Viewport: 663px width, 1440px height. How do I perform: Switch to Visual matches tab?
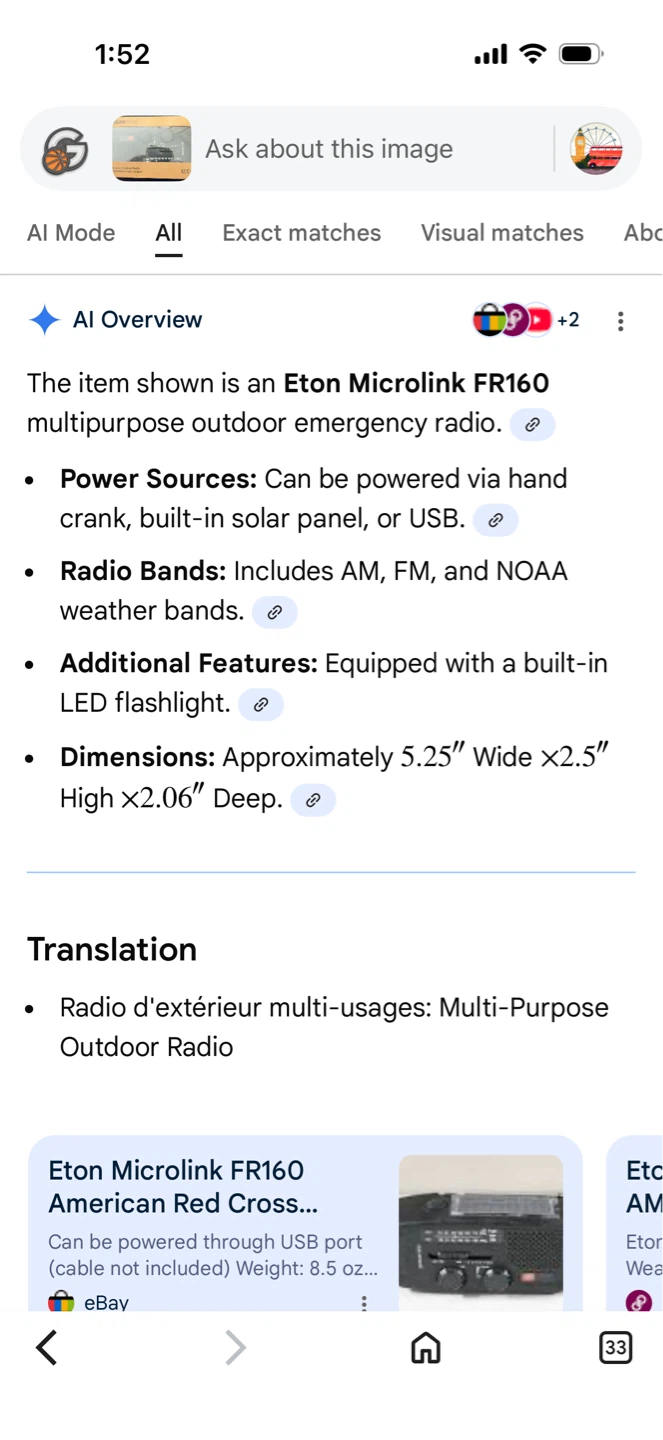[502, 233]
